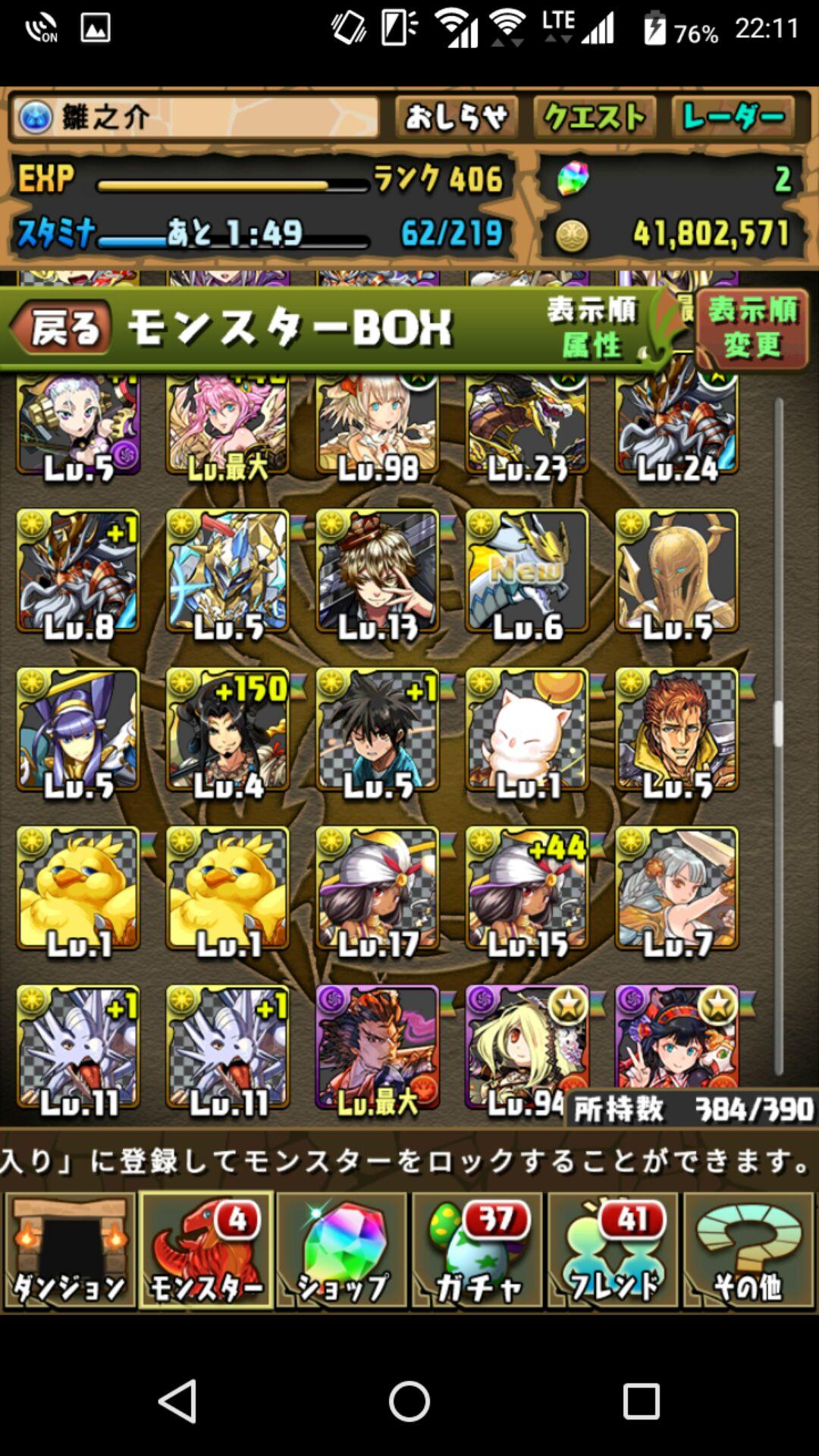
Task: Select the white moogle monster at Lv.1
Action: coord(527,730)
